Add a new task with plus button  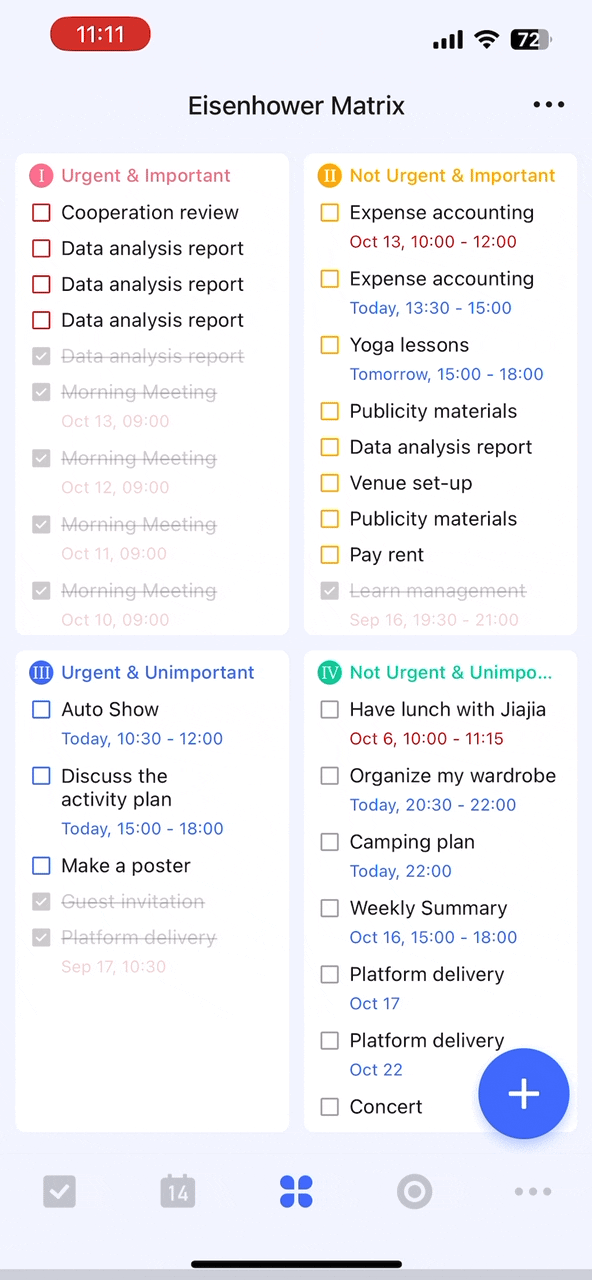point(524,1094)
